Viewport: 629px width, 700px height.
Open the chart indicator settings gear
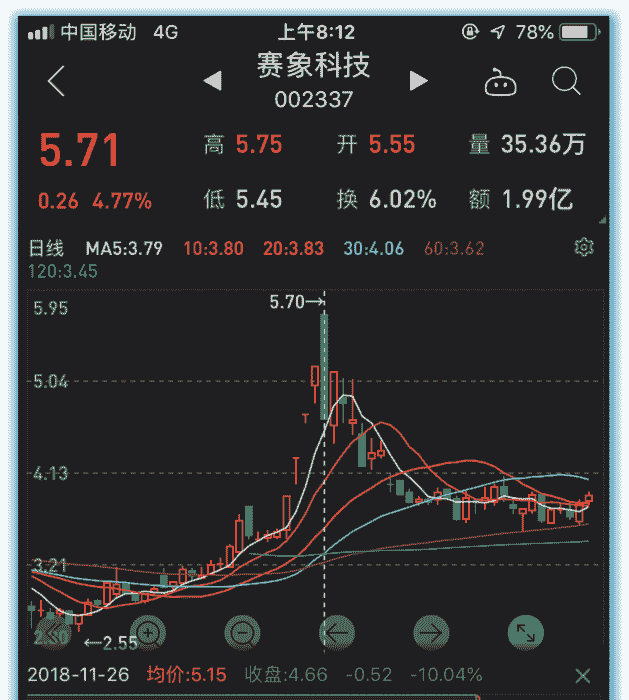(585, 247)
